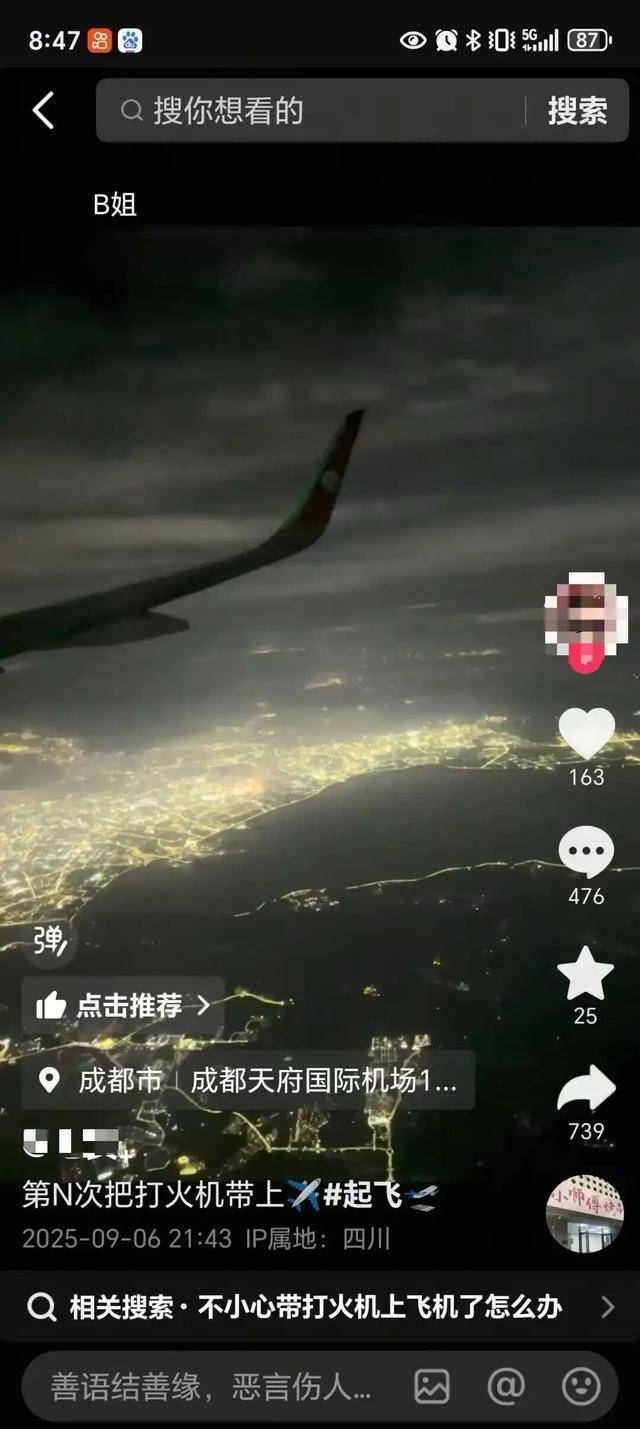The image size is (640, 1429).
Task: Open the round music cover thumbnail
Action: (585, 1214)
